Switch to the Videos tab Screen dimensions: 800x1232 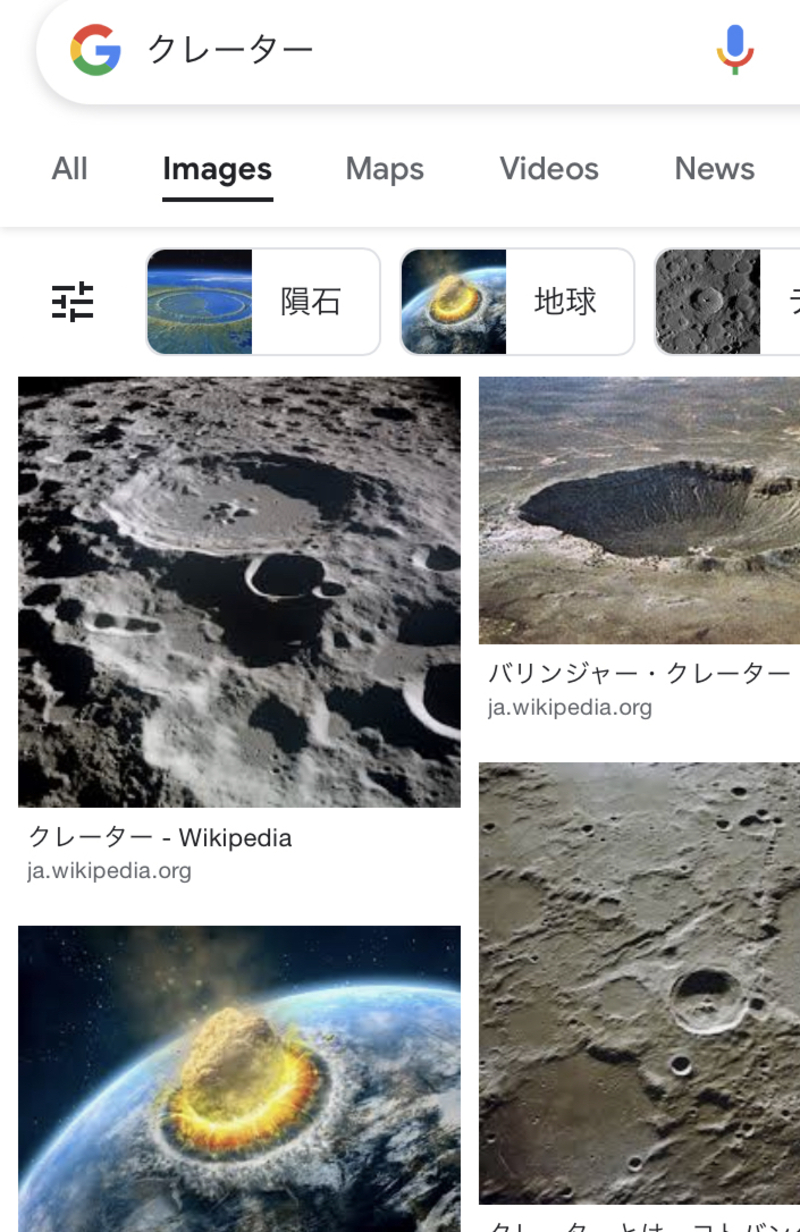point(549,169)
